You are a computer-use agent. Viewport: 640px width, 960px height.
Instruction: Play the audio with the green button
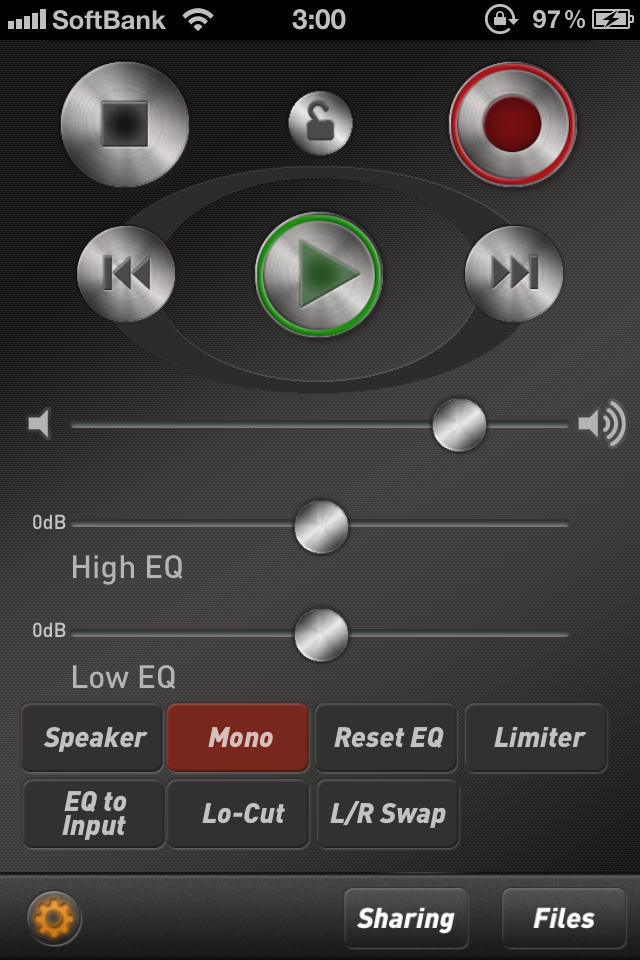[x=319, y=272]
